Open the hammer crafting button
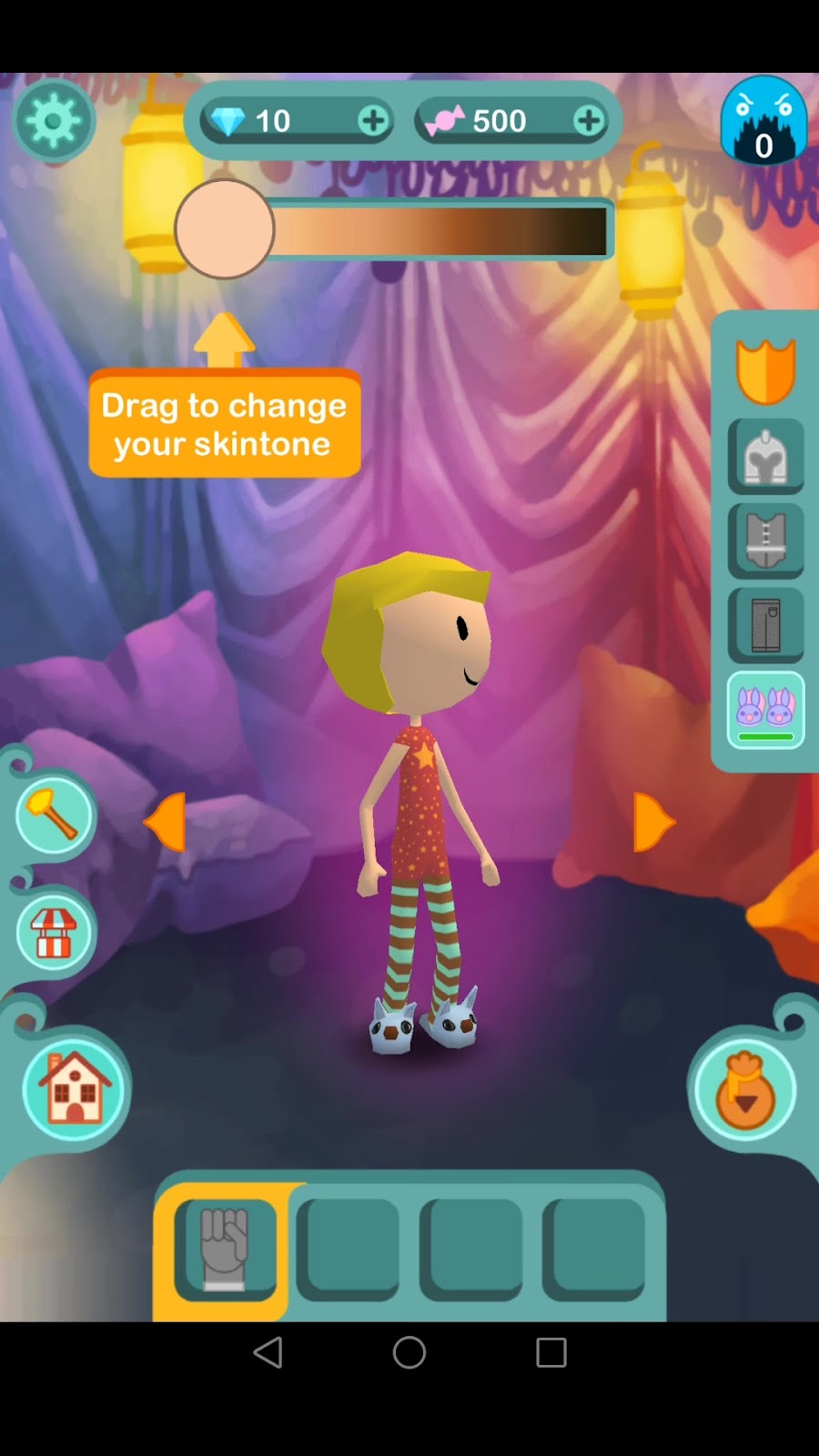This screenshot has width=819, height=1456. [x=54, y=814]
